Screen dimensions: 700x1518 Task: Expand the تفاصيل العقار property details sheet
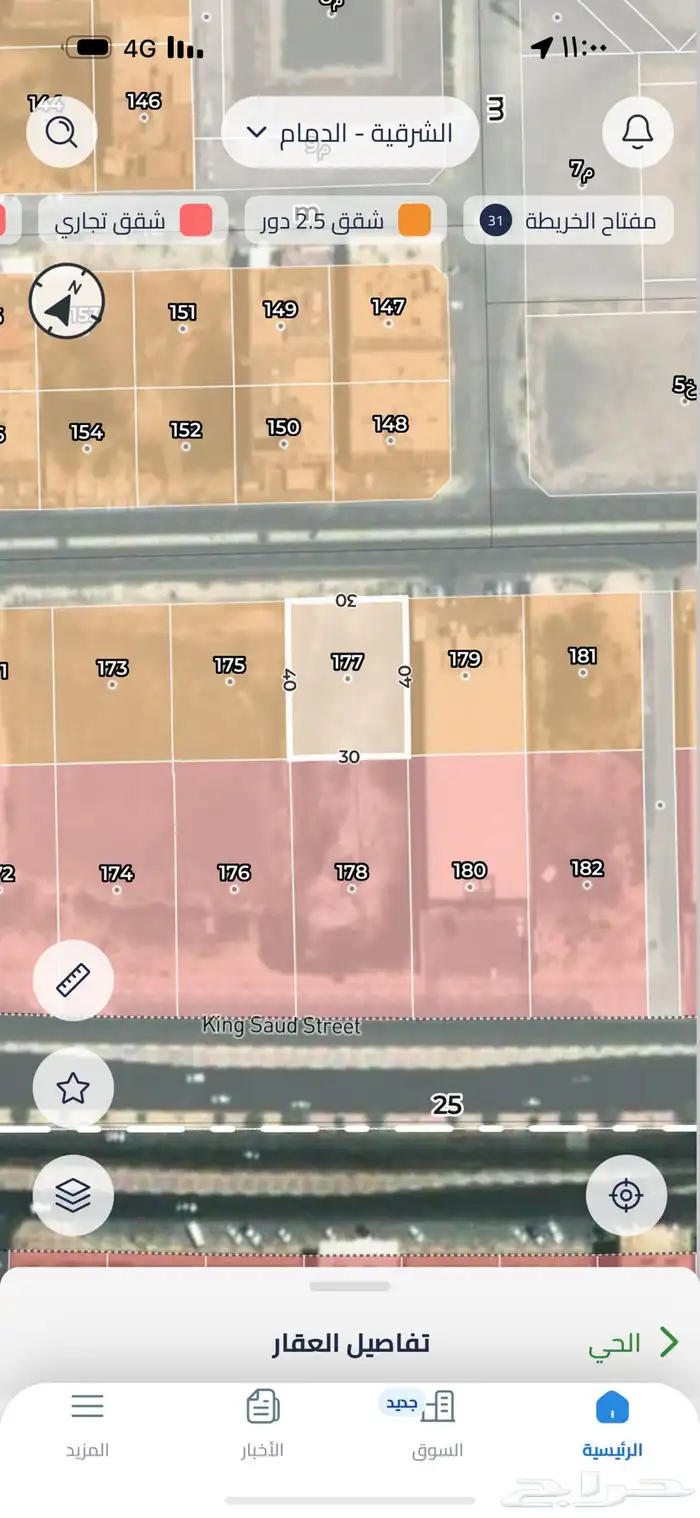coord(350,1343)
